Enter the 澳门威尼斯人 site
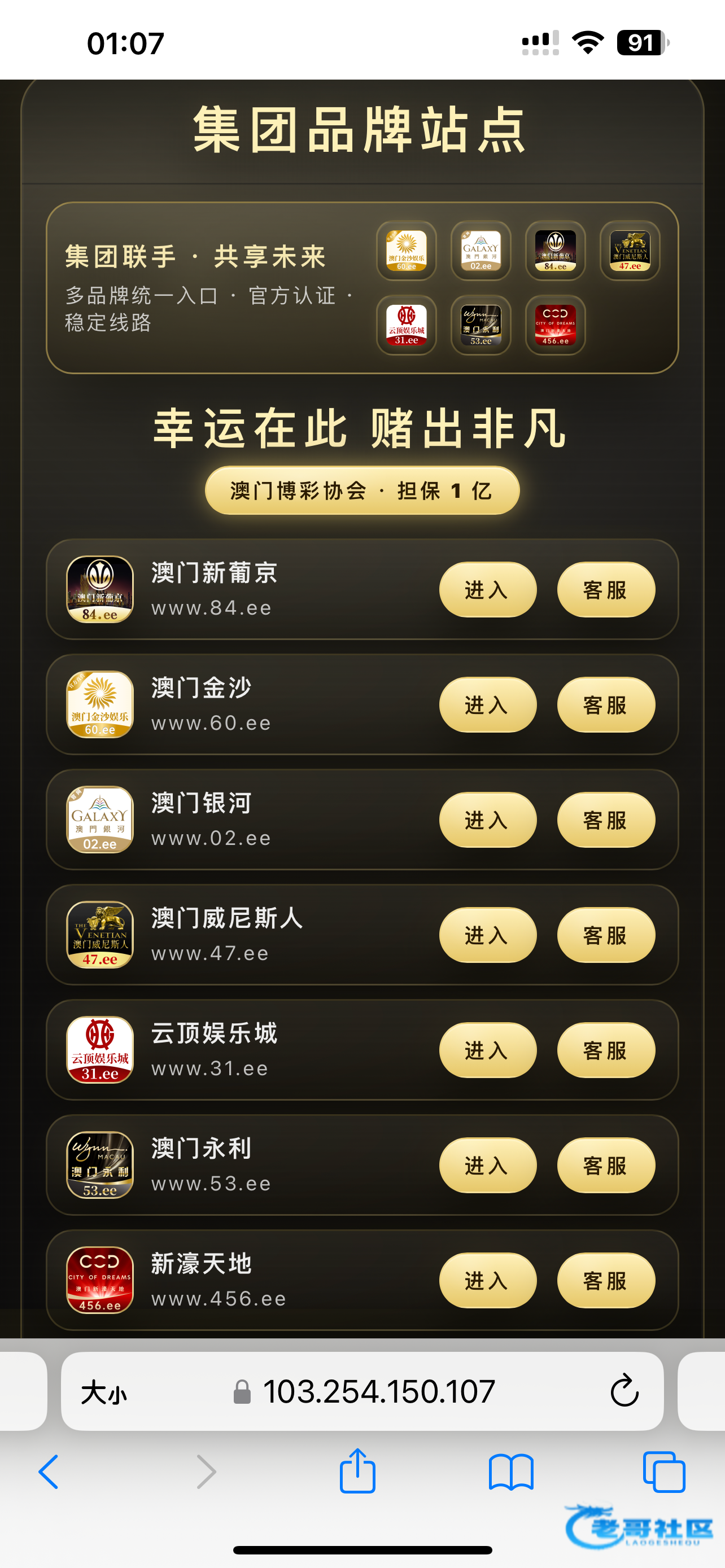The image size is (725, 1568). coord(488,934)
